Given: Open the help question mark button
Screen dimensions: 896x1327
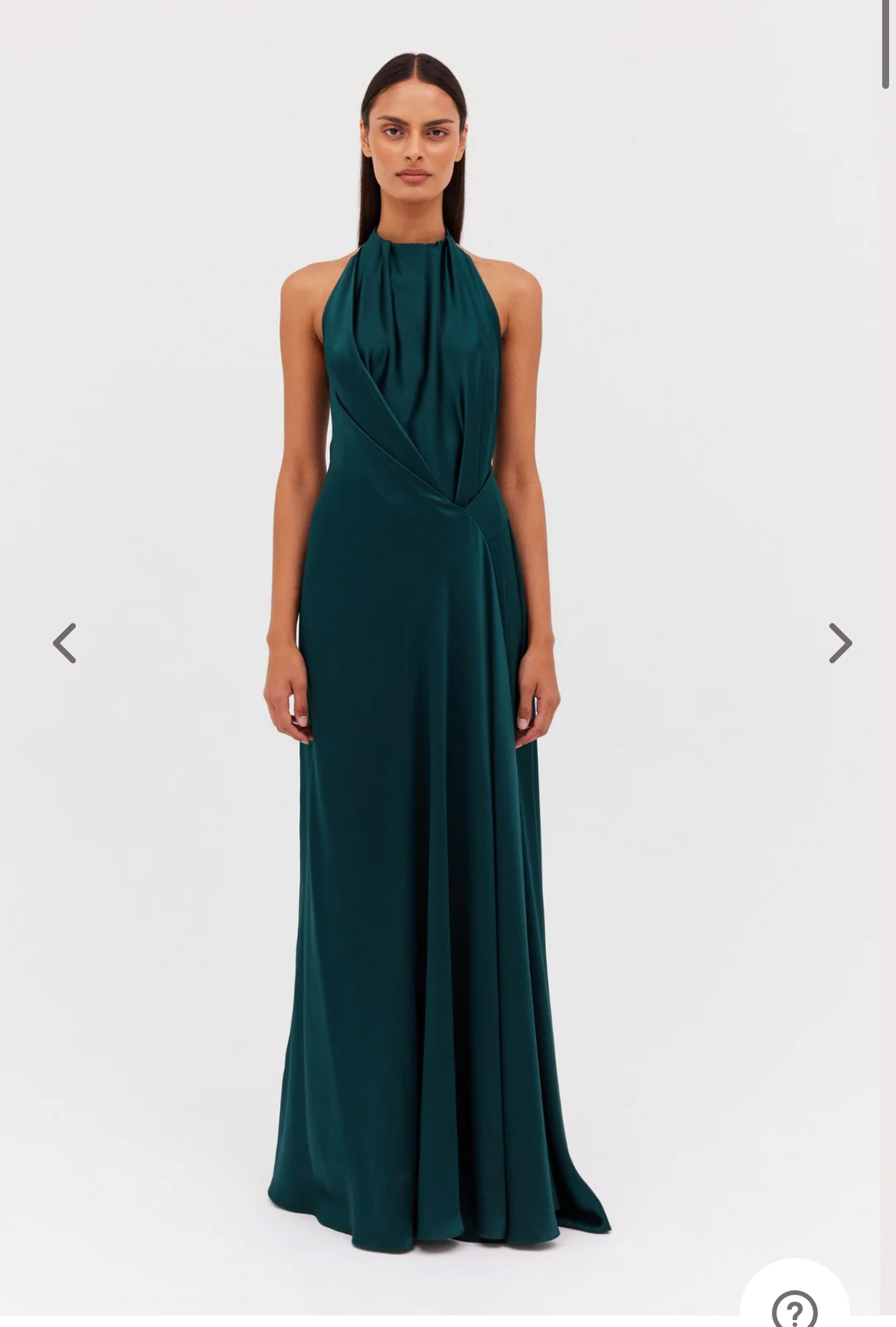Looking at the screenshot, I should click(x=794, y=1306).
